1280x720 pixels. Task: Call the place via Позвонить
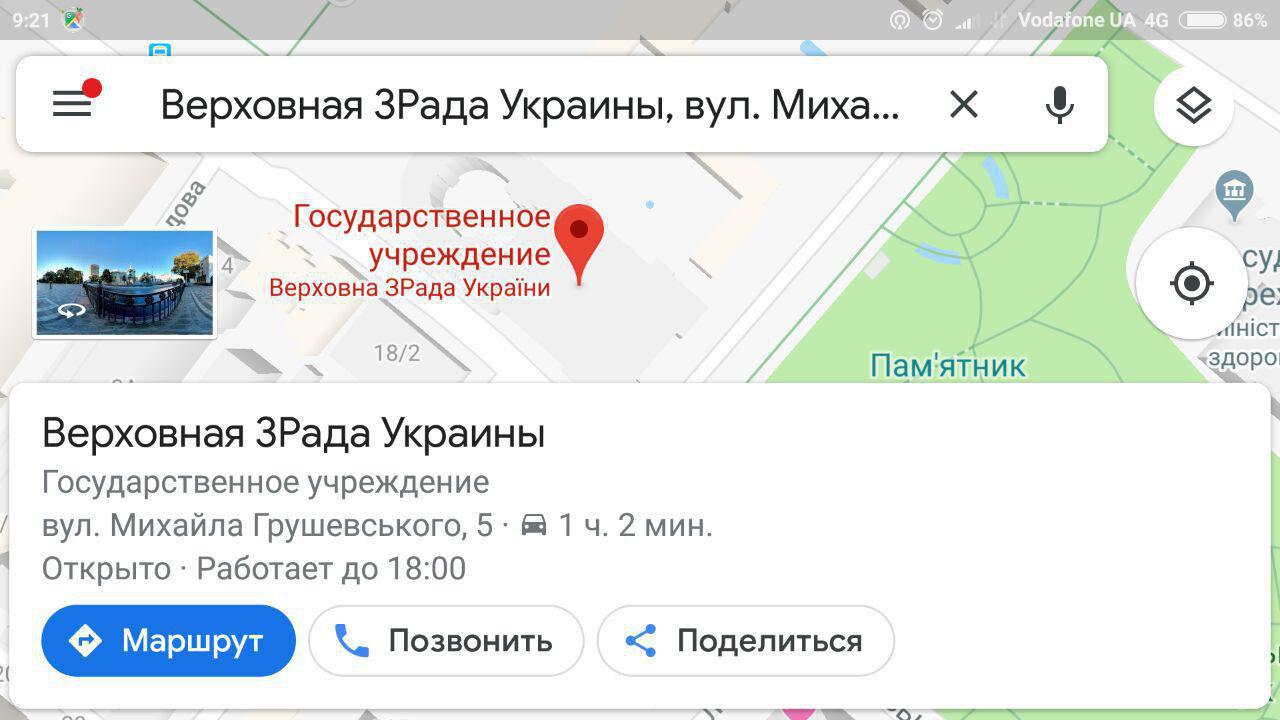[x=446, y=641]
